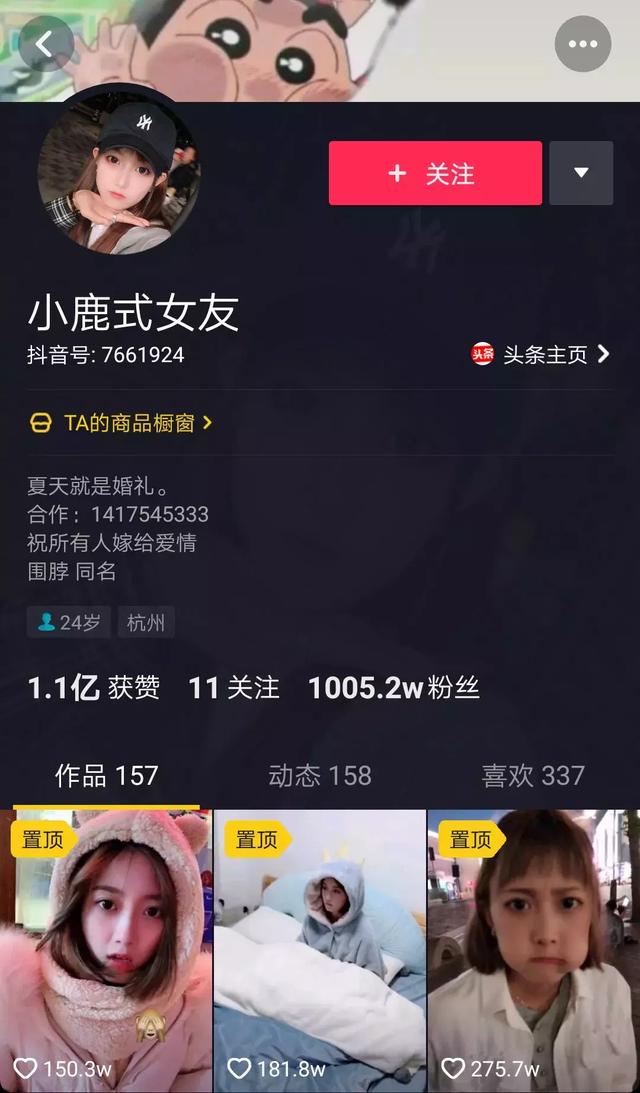Open pinned video with 275.7w likes

(x=534, y=951)
